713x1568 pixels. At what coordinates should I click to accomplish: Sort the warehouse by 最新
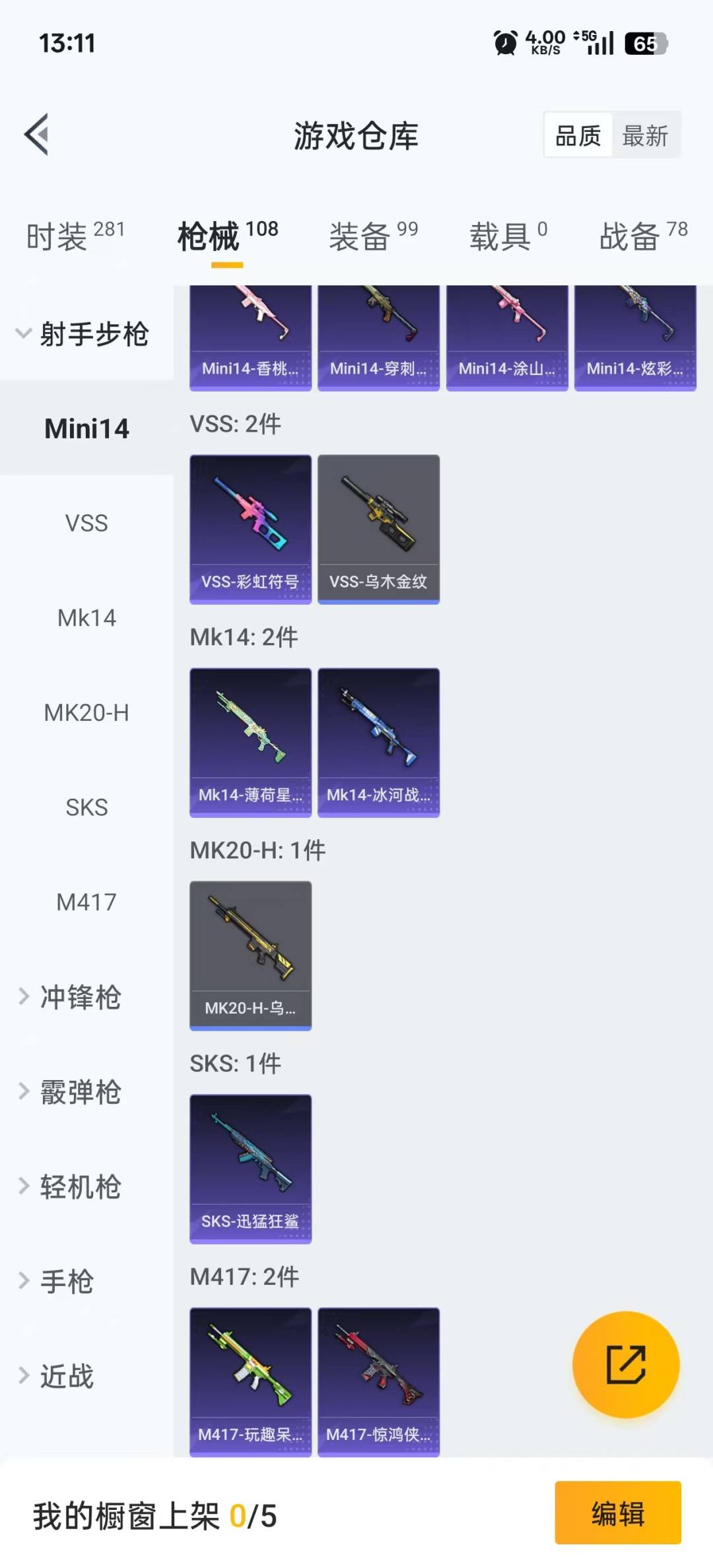645,136
